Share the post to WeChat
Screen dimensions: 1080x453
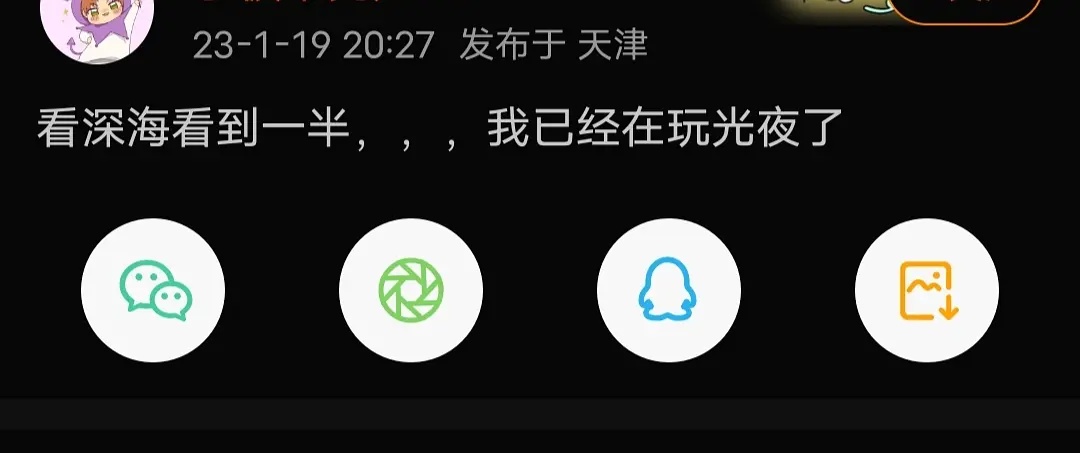[153, 291]
